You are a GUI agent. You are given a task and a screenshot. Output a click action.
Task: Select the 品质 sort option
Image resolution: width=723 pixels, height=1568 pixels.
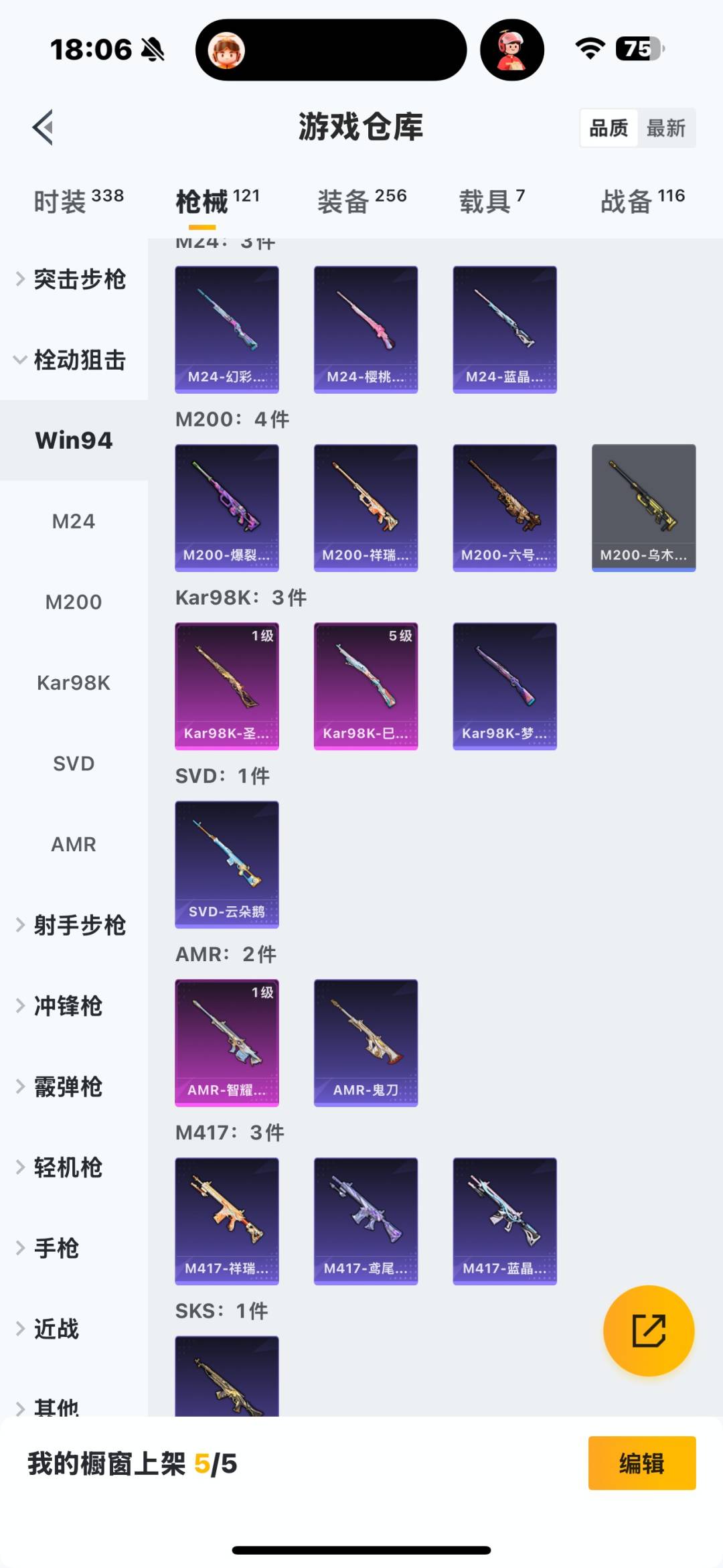[608, 127]
